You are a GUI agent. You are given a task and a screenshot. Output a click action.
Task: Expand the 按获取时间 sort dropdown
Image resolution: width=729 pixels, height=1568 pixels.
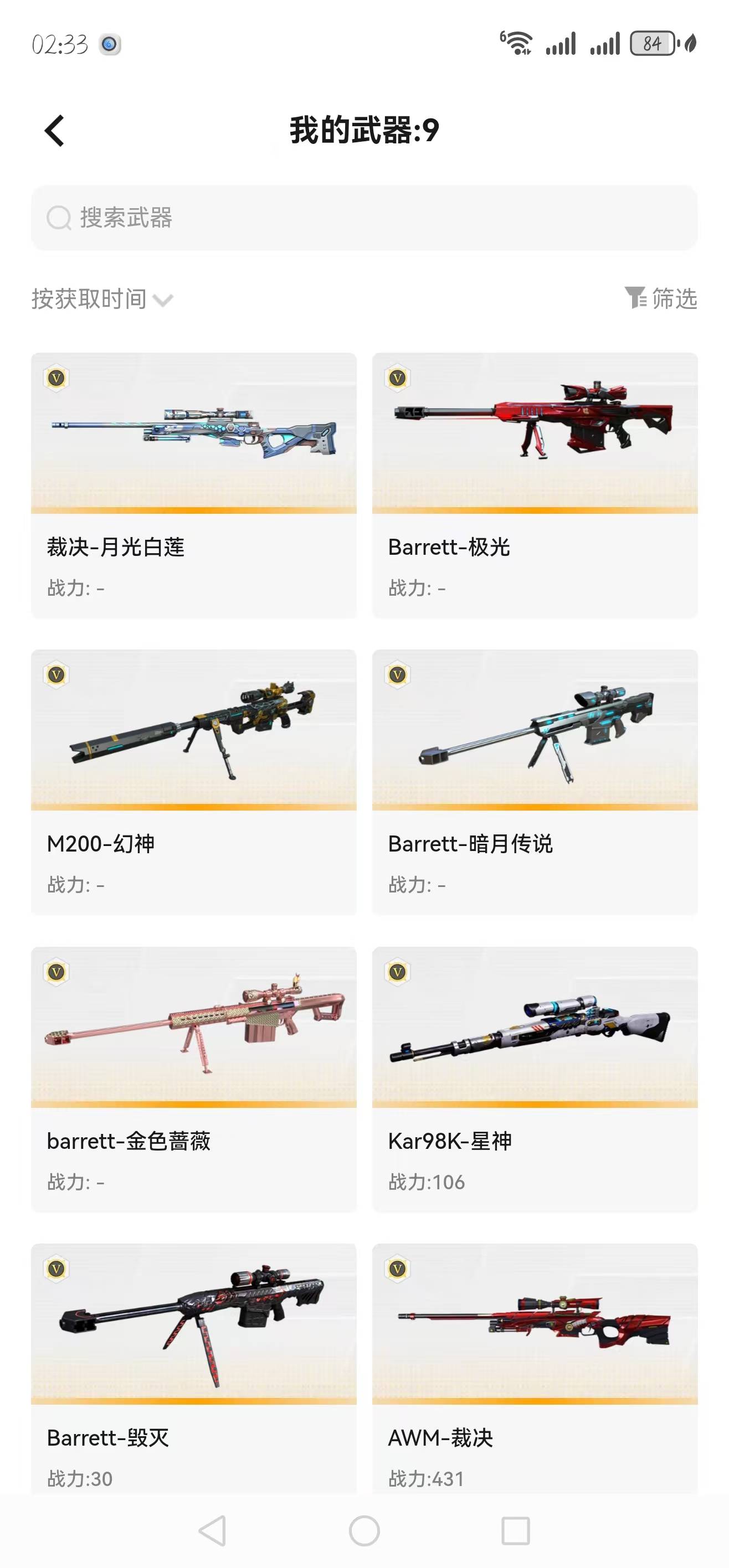point(102,300)
